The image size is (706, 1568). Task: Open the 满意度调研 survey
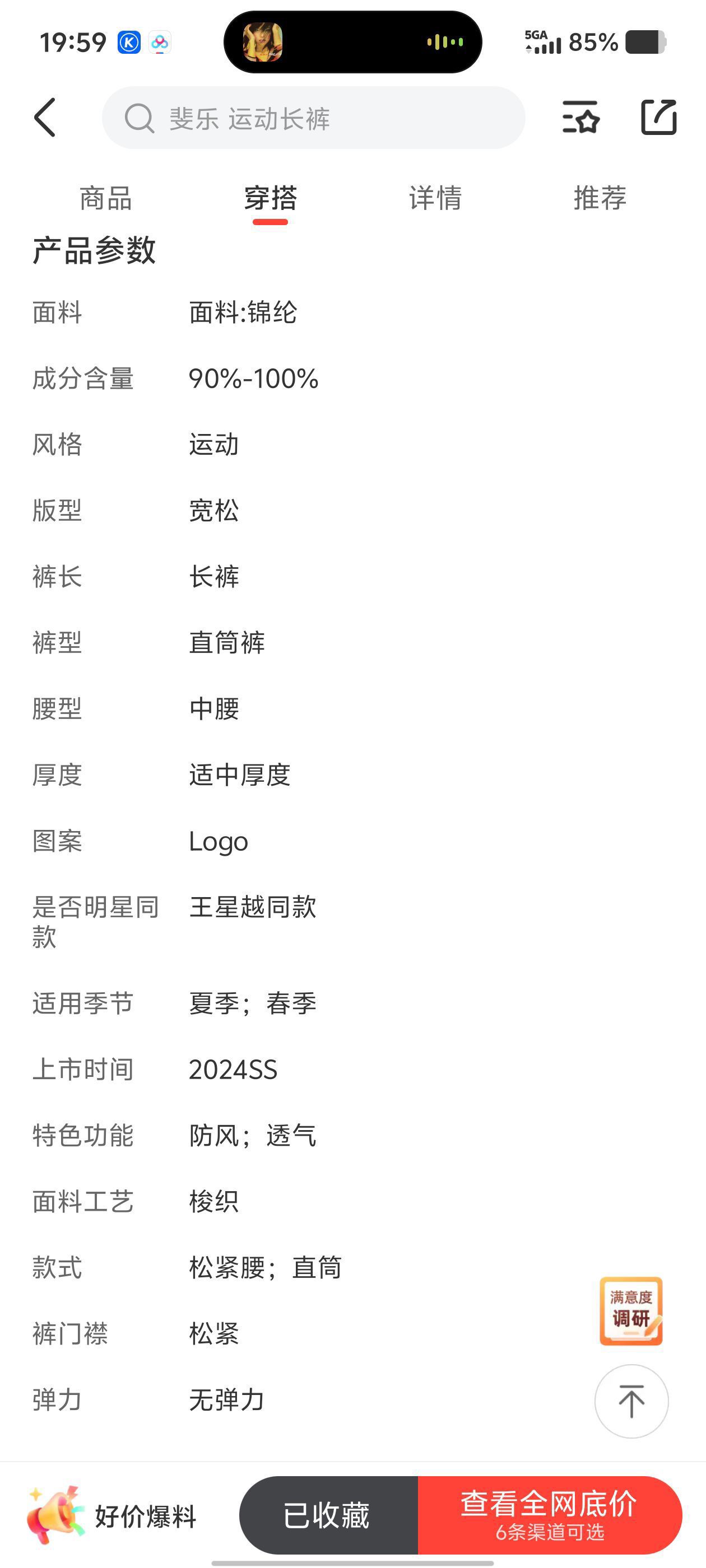pos(630,1311)
